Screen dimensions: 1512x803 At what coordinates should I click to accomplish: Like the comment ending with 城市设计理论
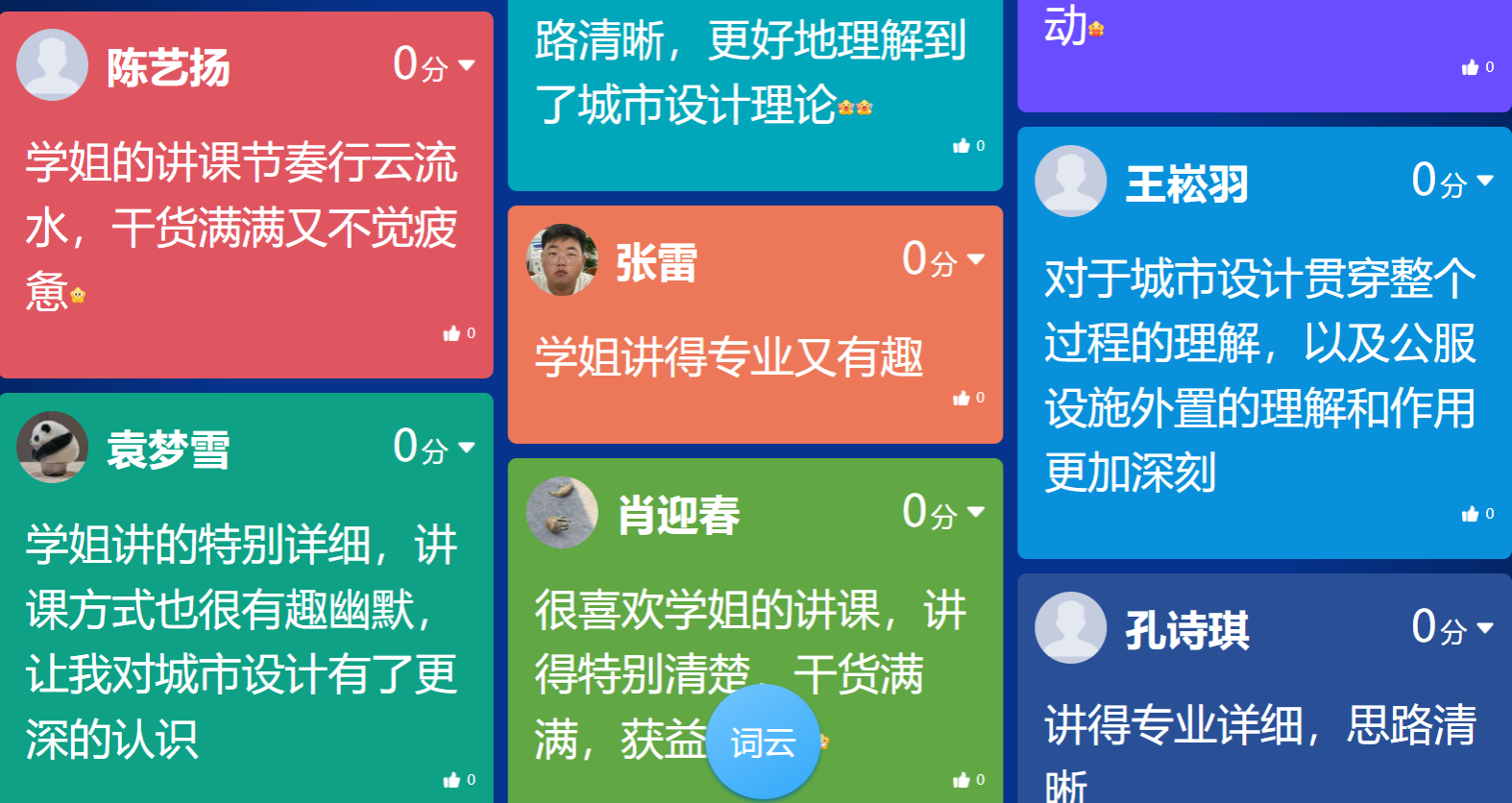(962, 146)
